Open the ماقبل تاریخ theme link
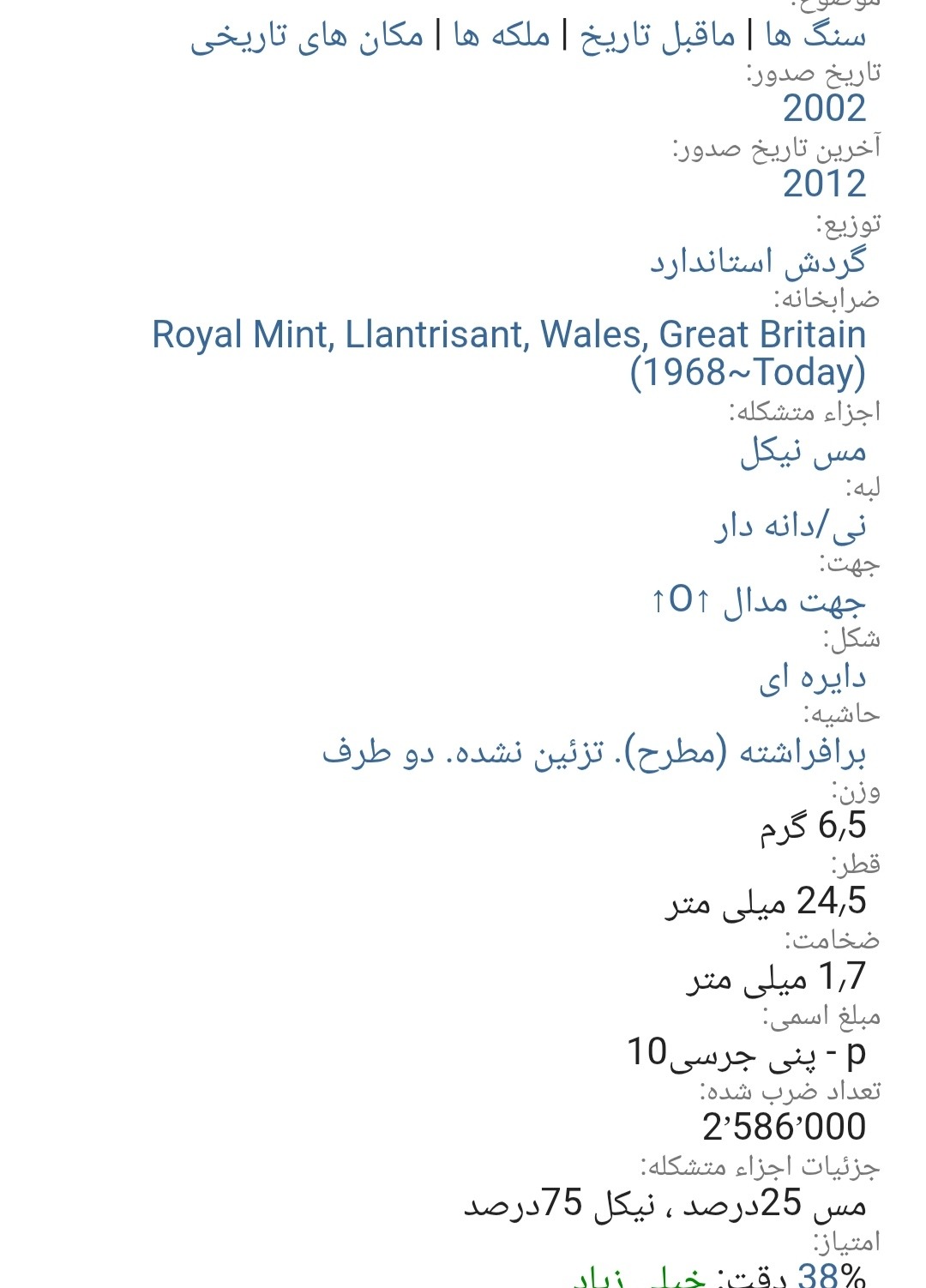926x1288 pixels. point(658,35)
